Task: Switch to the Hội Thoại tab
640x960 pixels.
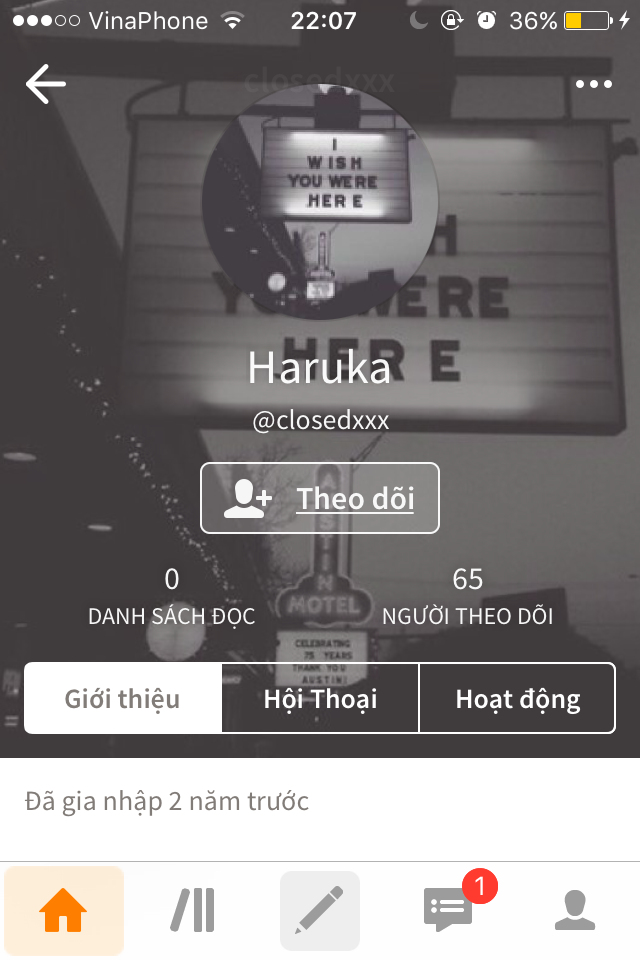Action: (320, 698)
